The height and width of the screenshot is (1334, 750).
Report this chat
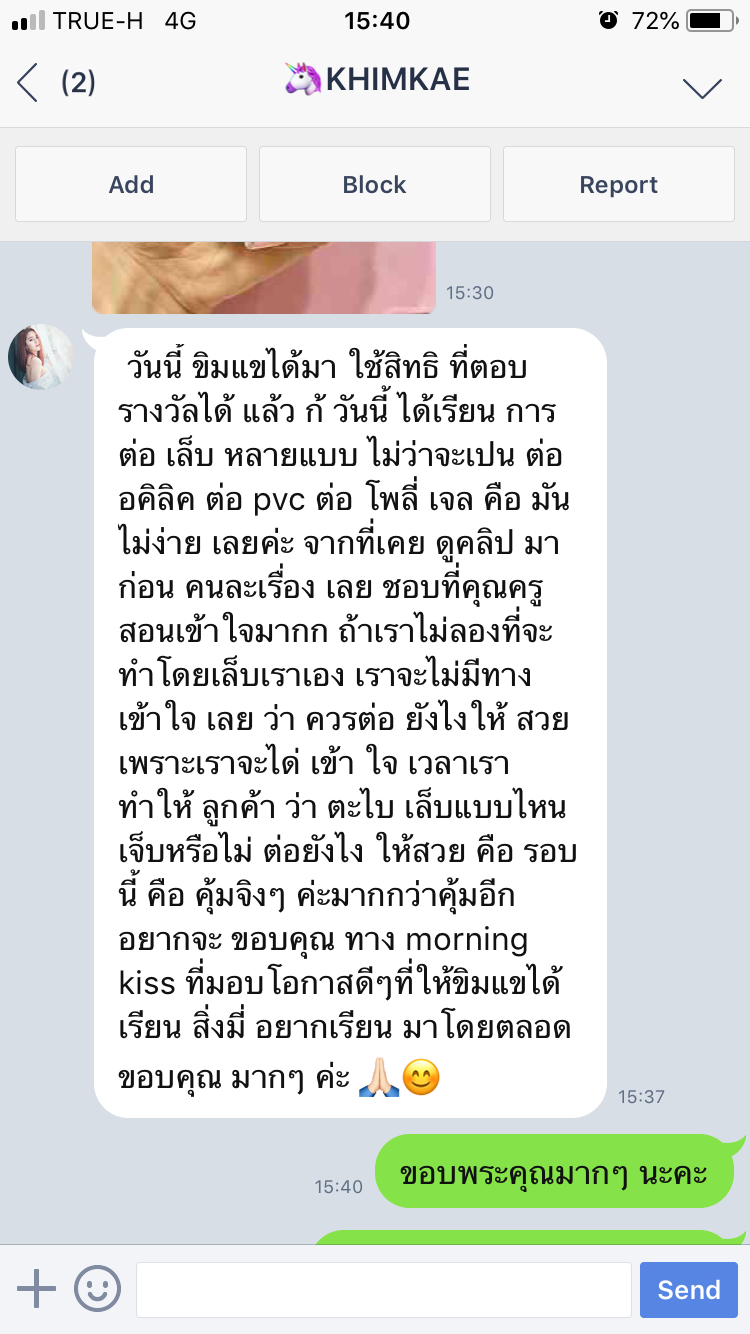pos(619,184)
